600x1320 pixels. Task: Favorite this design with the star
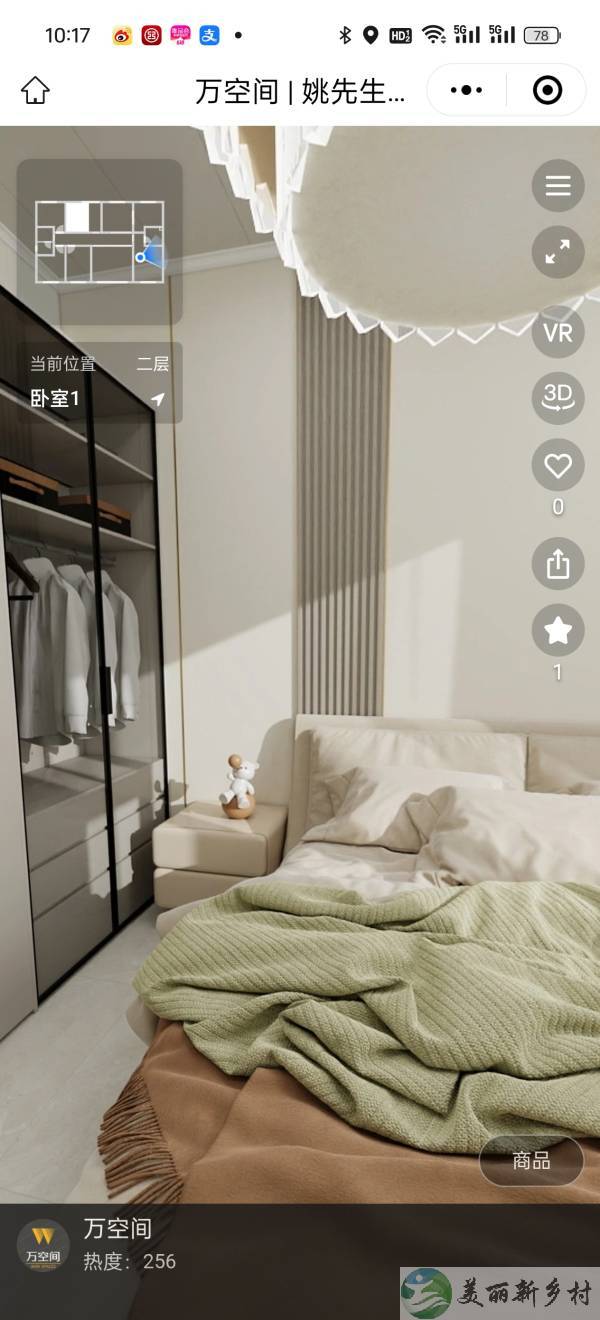tap(557, 631)
